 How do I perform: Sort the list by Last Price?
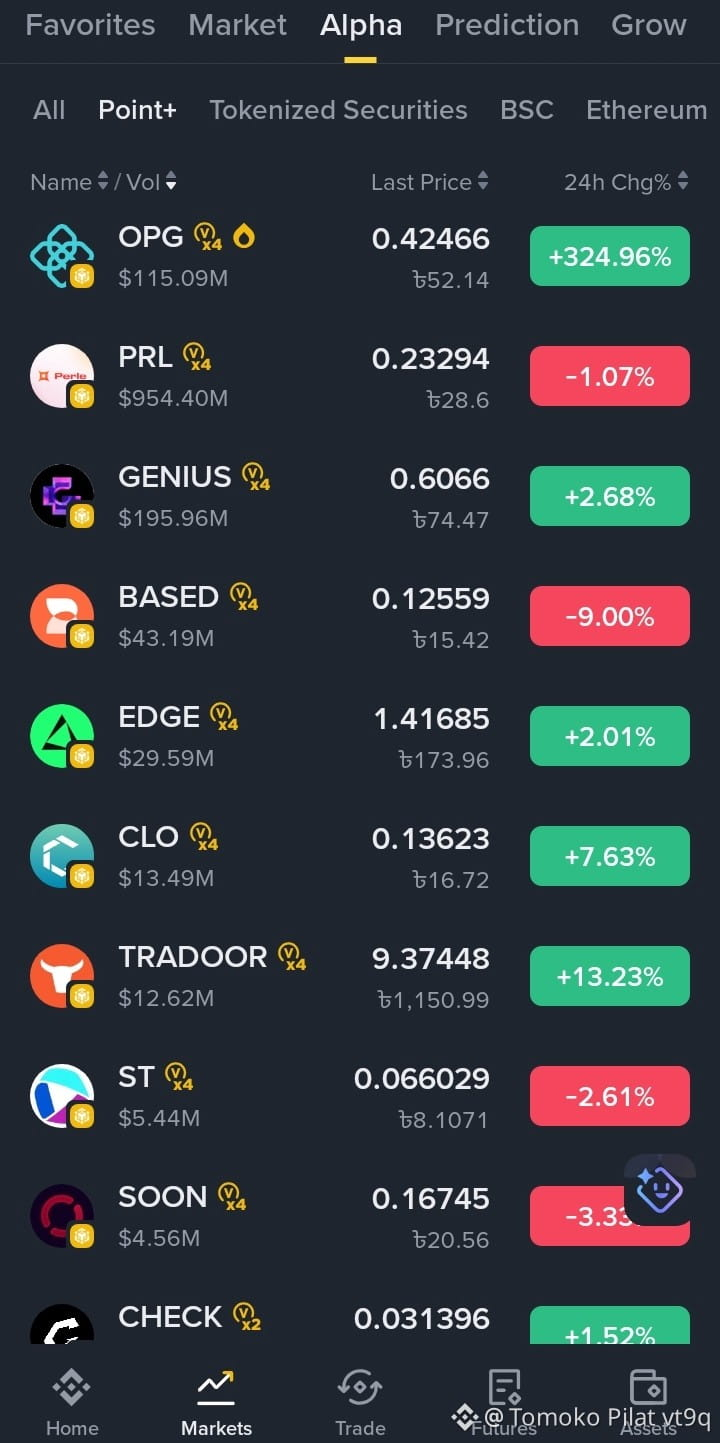[430, 182]
